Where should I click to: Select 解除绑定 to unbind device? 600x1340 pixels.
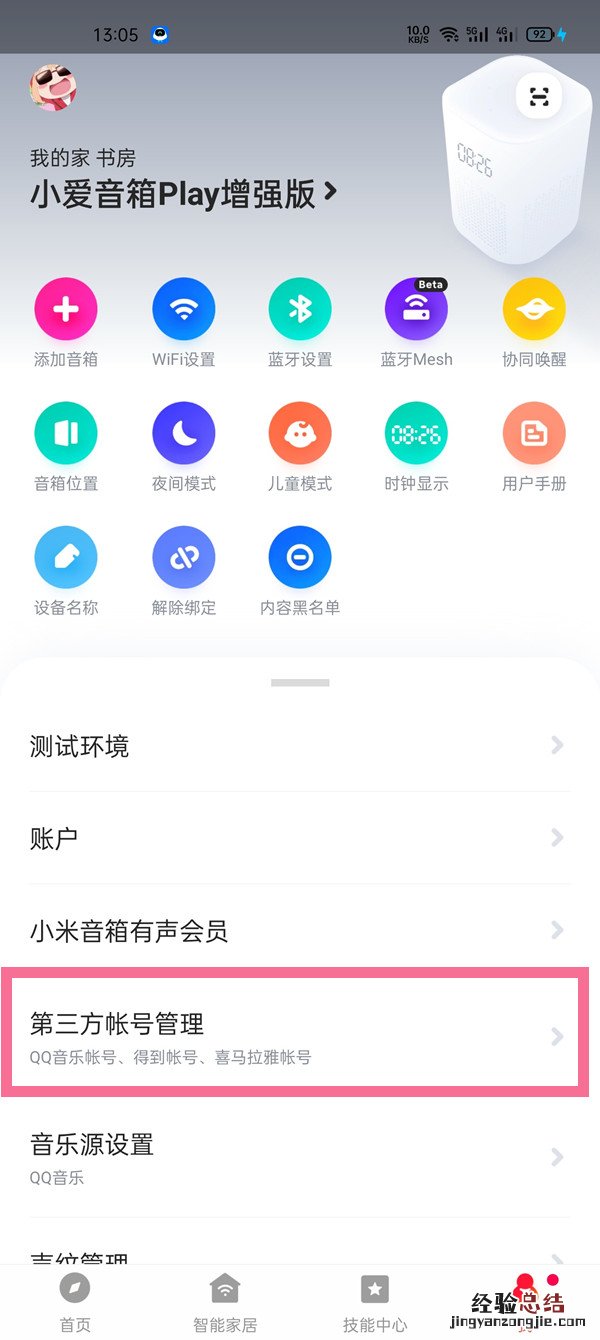(183, 557)
